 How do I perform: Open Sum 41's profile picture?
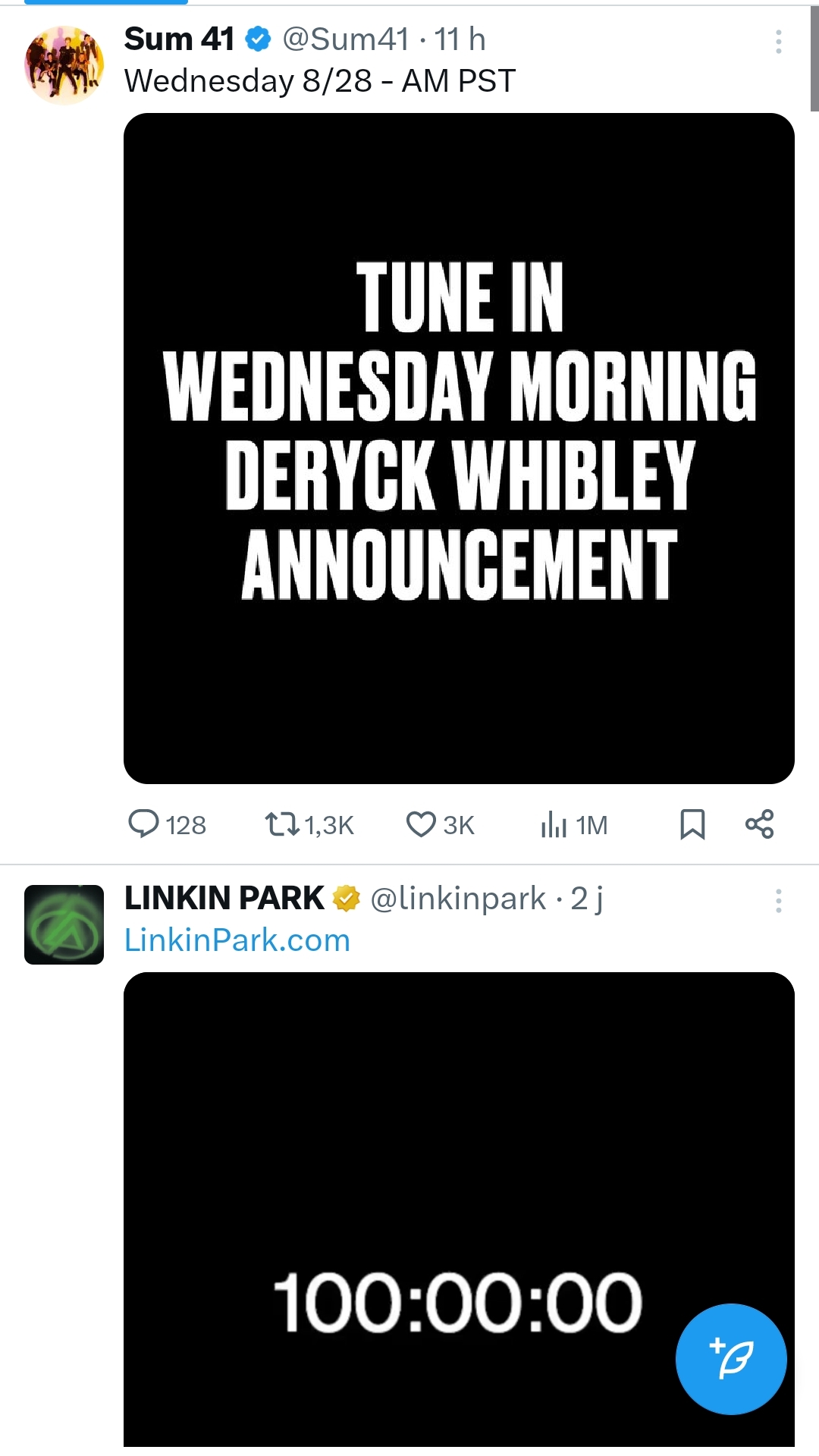pyautogui.click(x=64, y=64)
